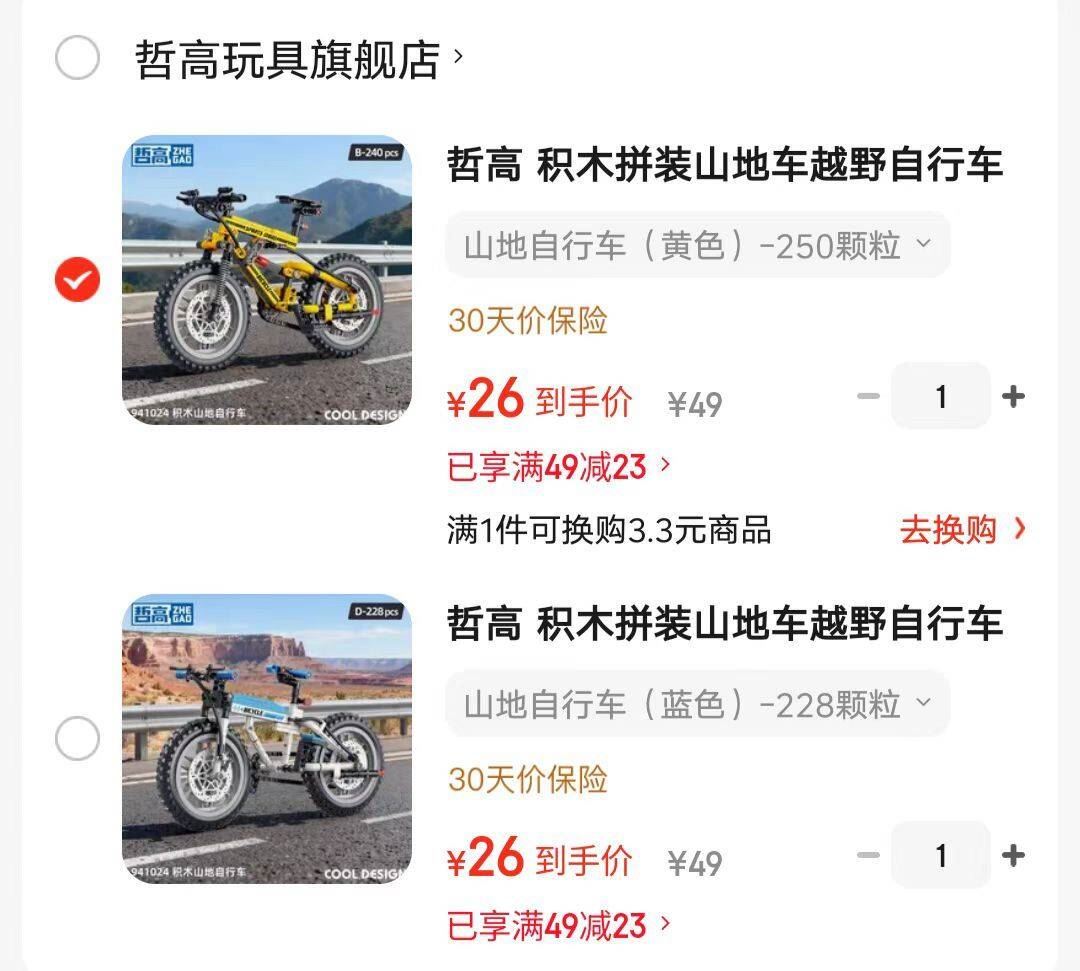Uncheck the yellow mountain bike item
Image resolution: width=1080 pixels, height=971 pixels.
[x=77, y=279]
